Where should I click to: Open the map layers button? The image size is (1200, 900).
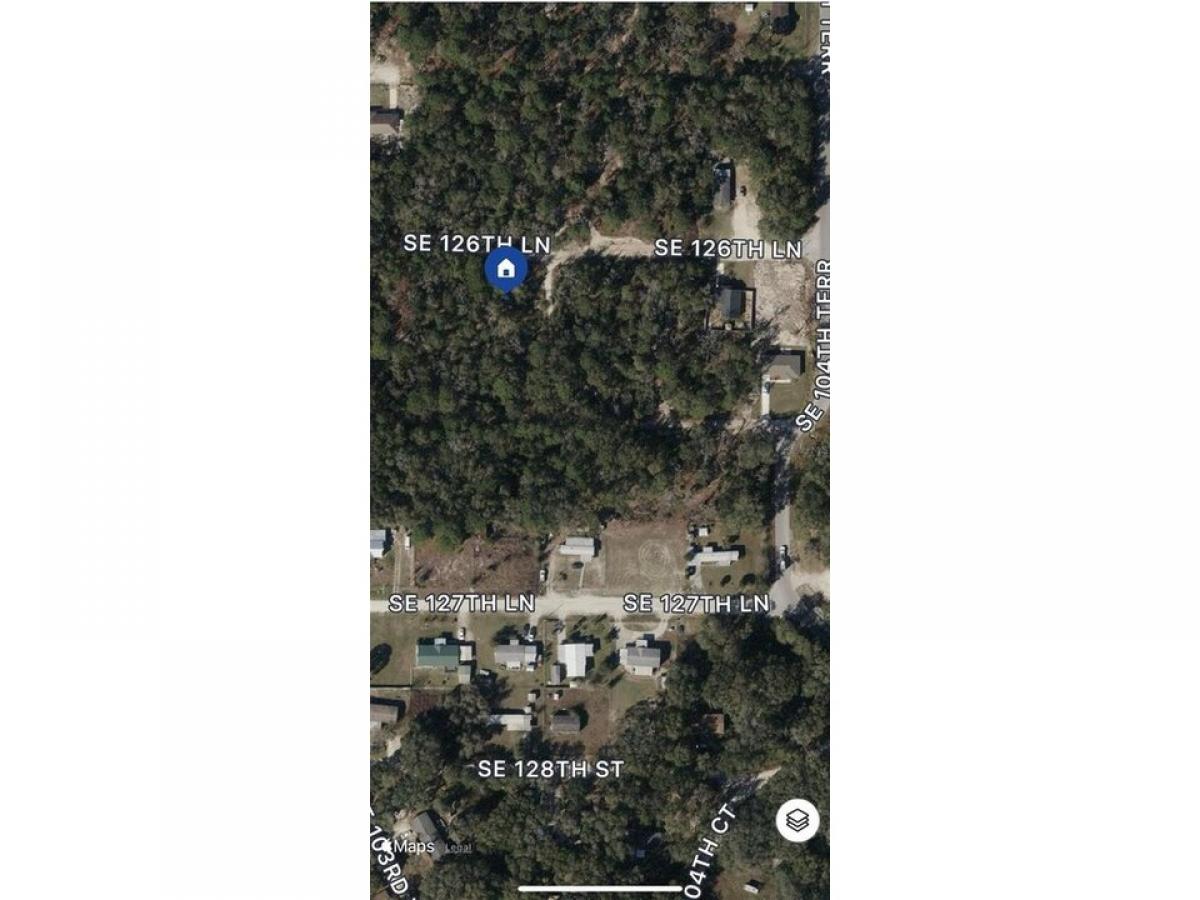tap(797, 821)
